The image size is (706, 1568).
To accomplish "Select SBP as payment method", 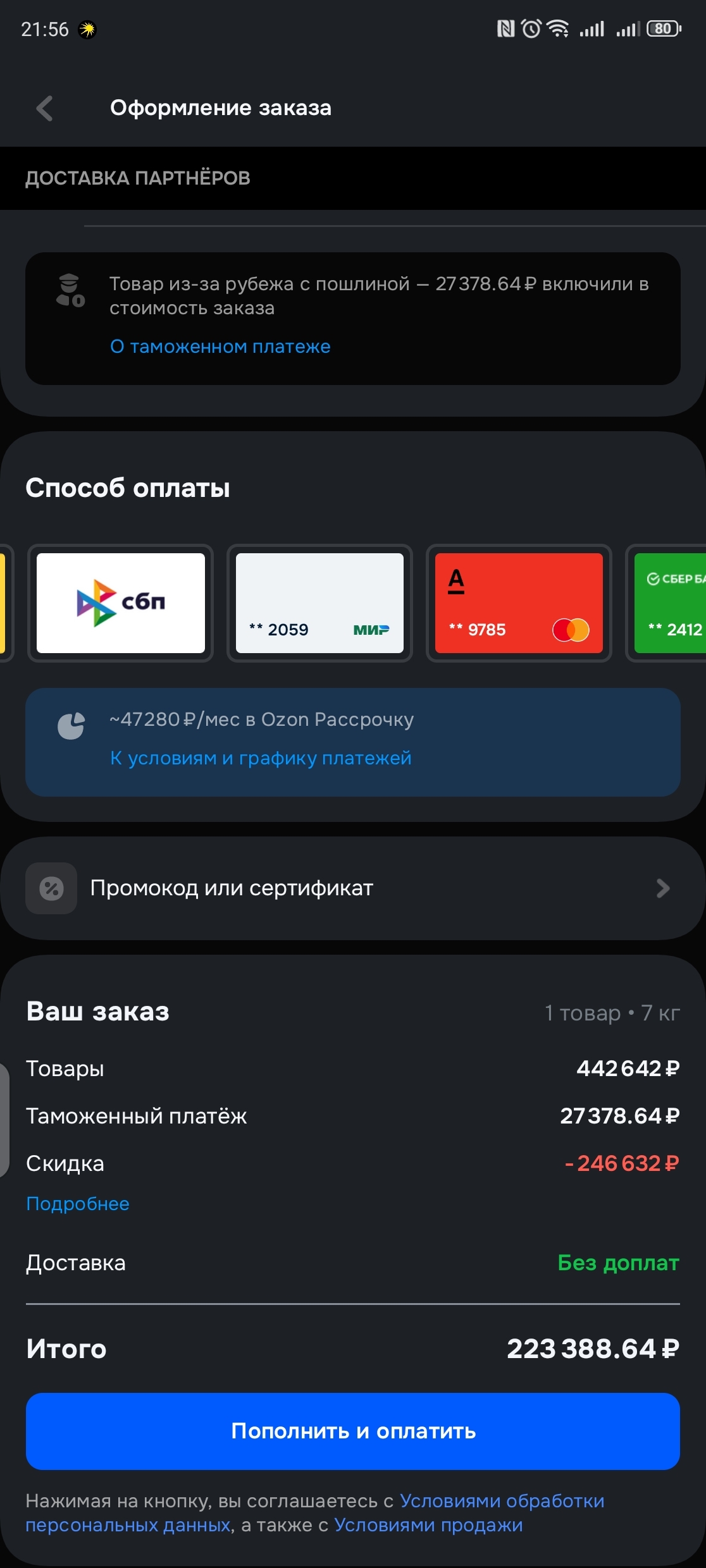I will pyautogui.click(x=120, y=603).
